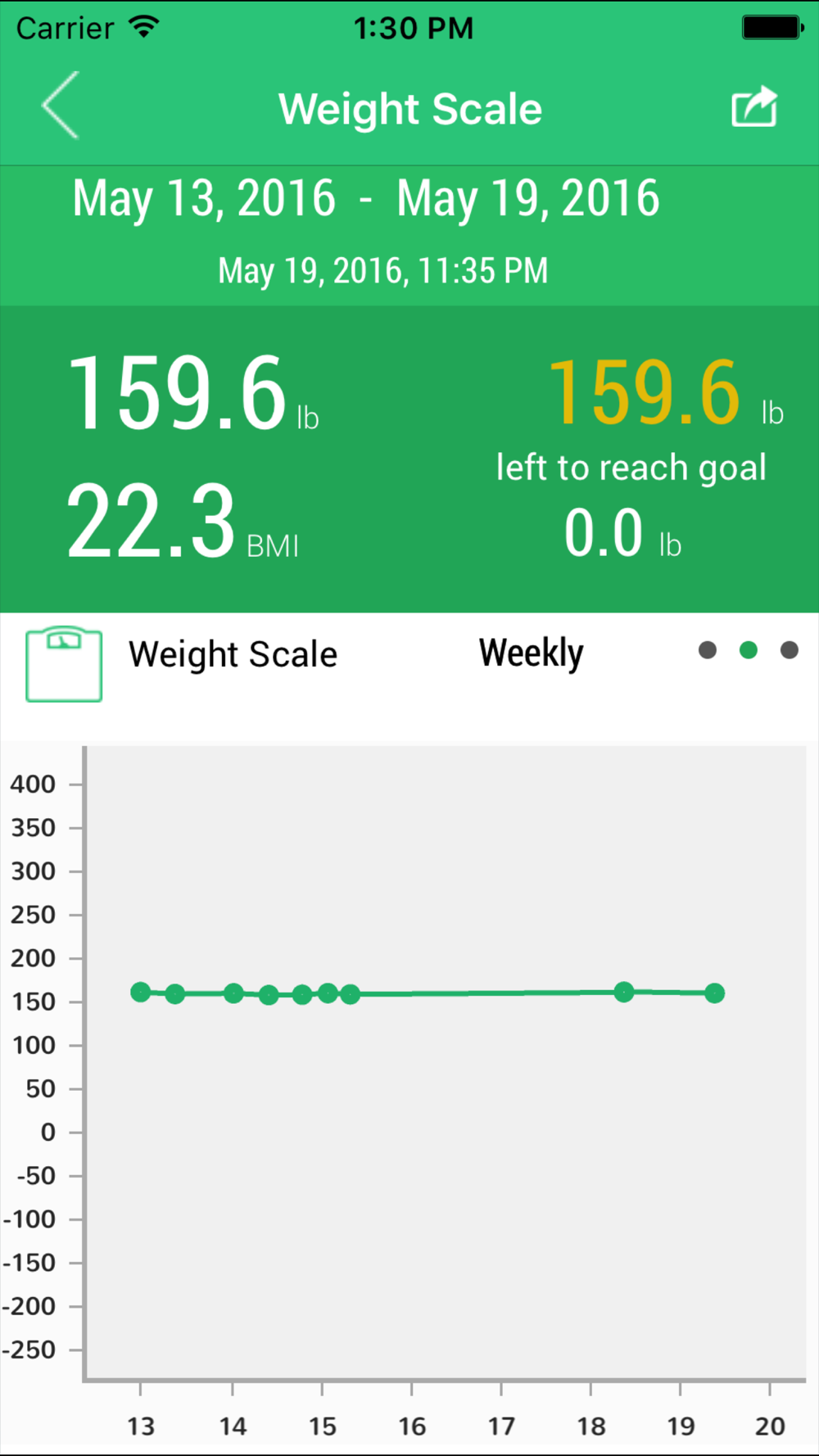Viewport: 819px width, 1456px height.
Task: Select the first page indicator dot
Action: (708, 650)
